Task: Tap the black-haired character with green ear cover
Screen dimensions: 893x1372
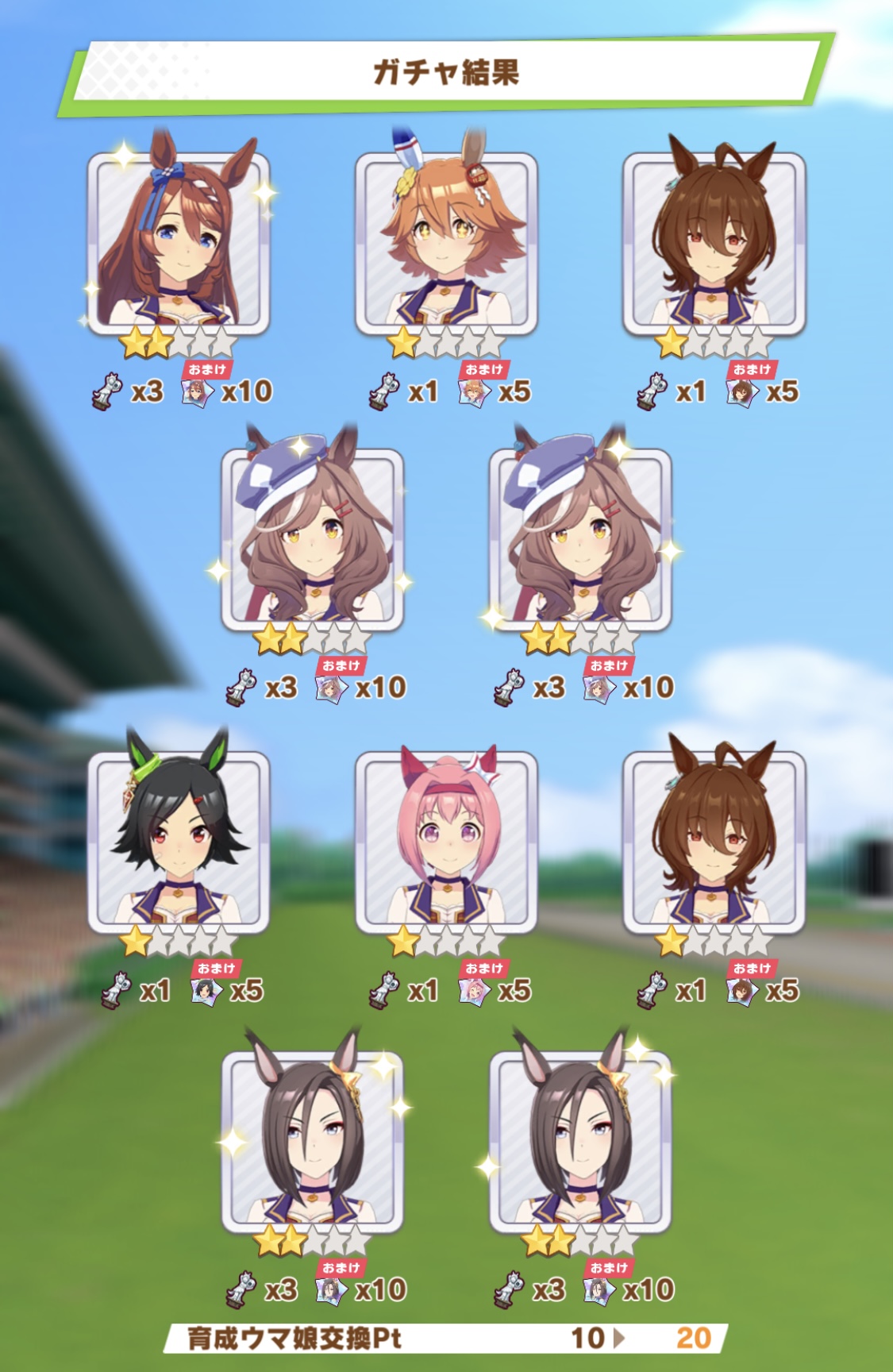Action: tap(178, 842)
